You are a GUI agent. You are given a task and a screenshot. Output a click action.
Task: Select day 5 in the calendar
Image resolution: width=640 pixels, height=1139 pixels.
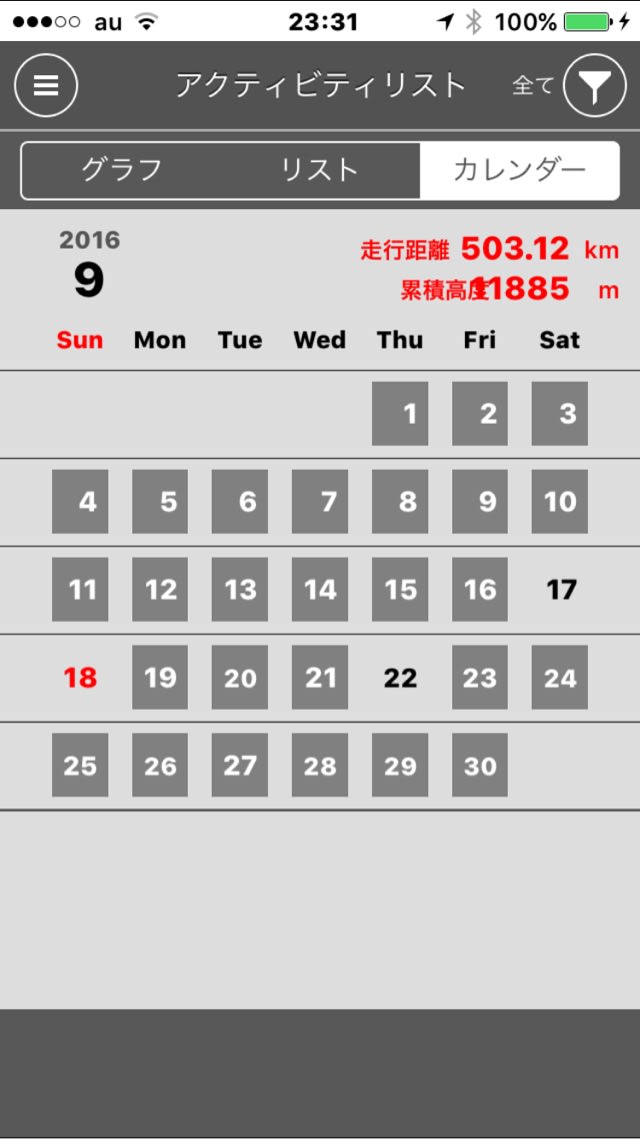tap(160, 502)
